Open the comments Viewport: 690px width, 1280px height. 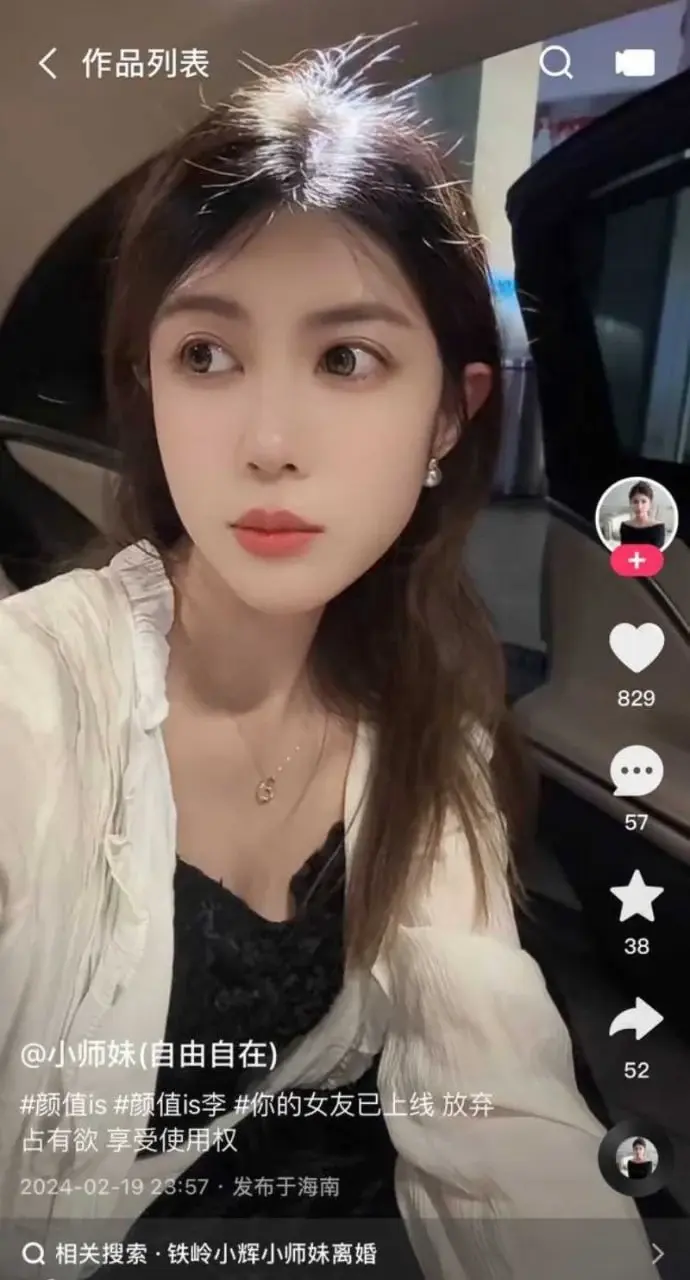(x=637, y=772)
